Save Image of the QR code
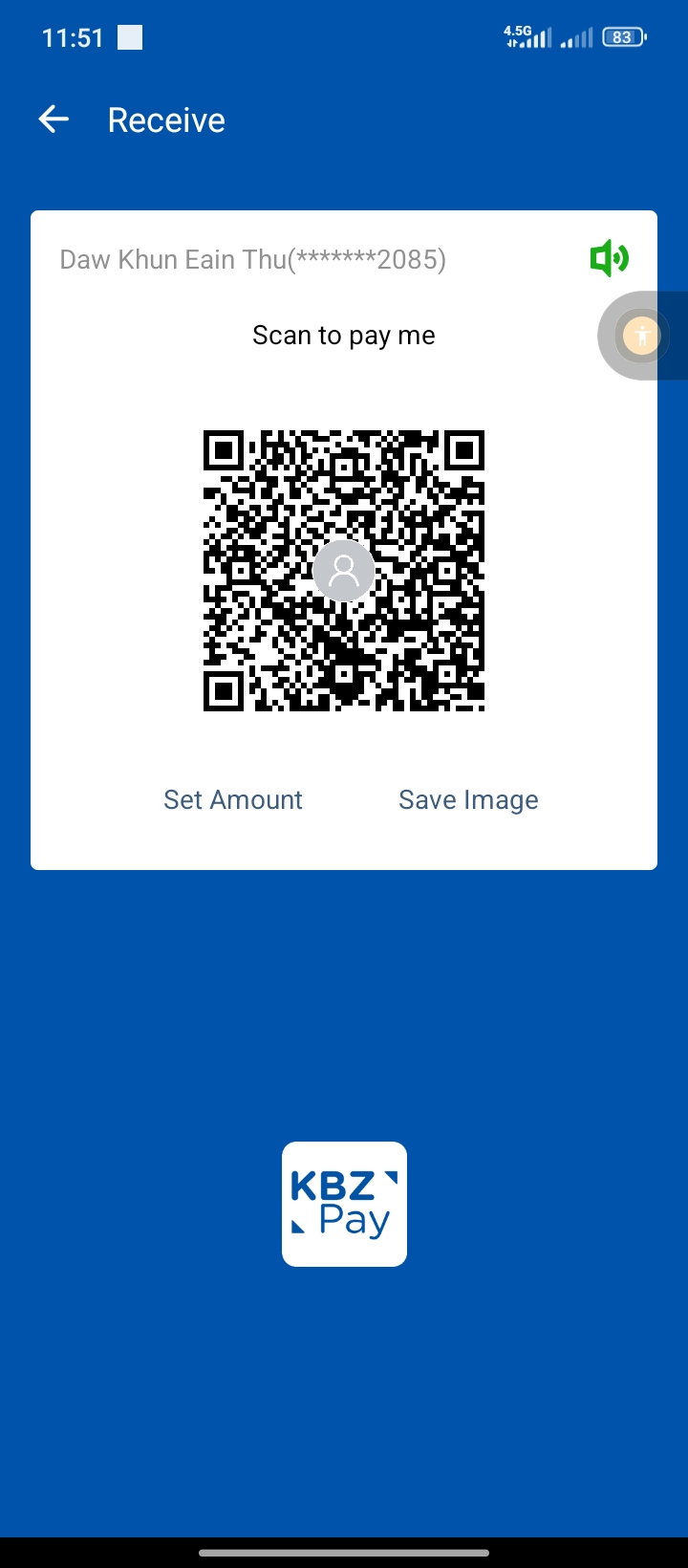The width and height of the screenshot is (688, 1568). (x=468, y=799)
